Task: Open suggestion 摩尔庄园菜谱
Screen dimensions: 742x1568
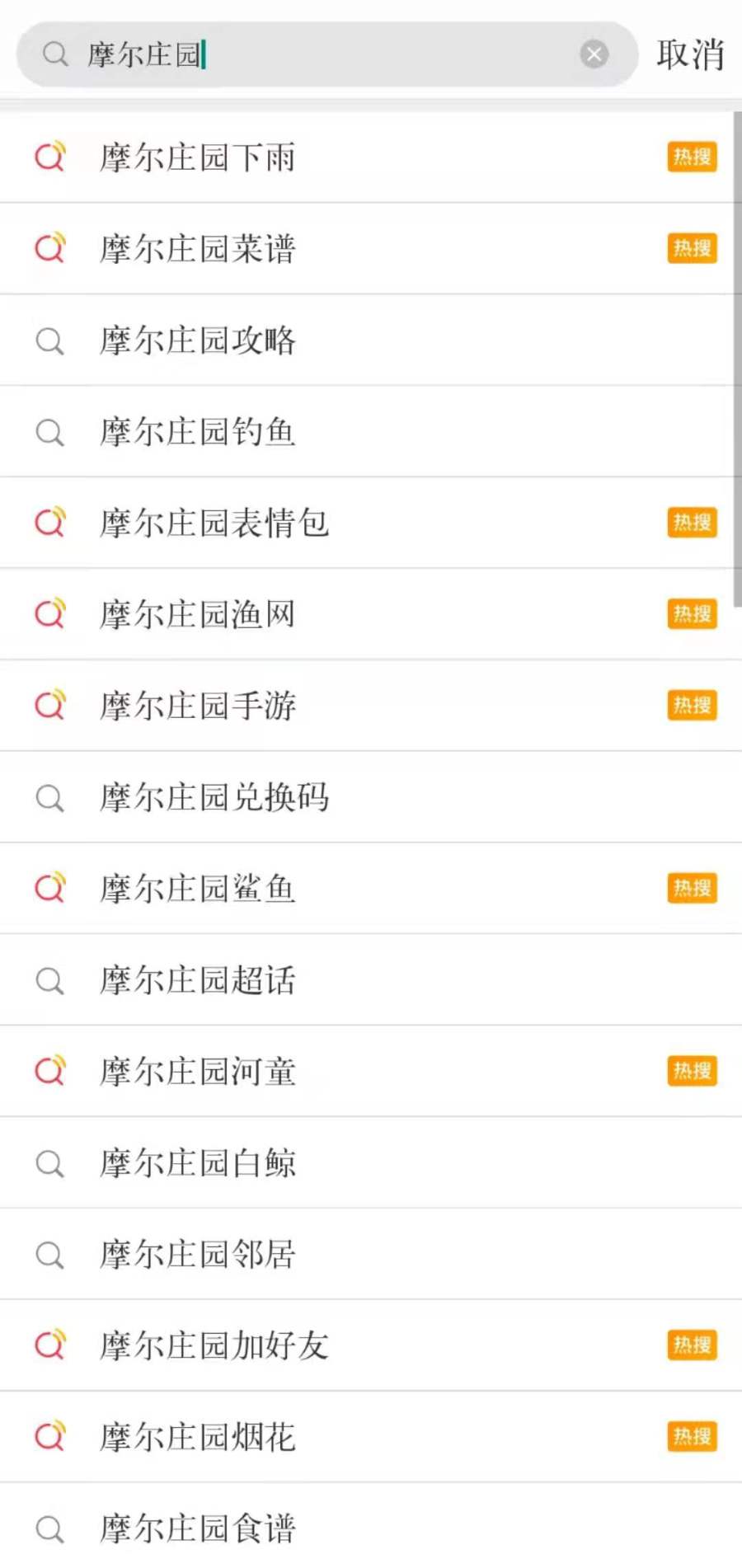Action: point(198,249)
